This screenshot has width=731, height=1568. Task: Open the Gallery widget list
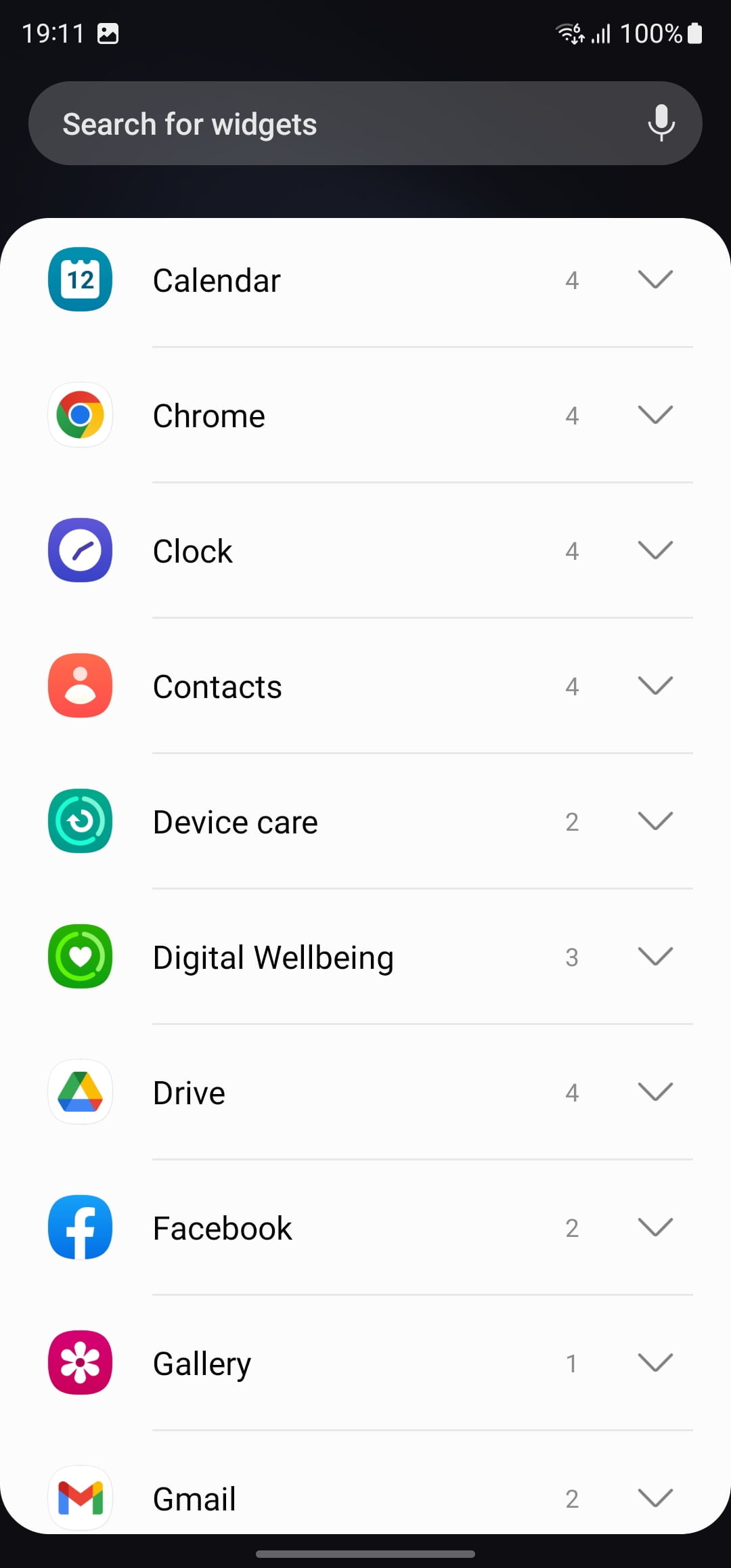point(655,1363)
